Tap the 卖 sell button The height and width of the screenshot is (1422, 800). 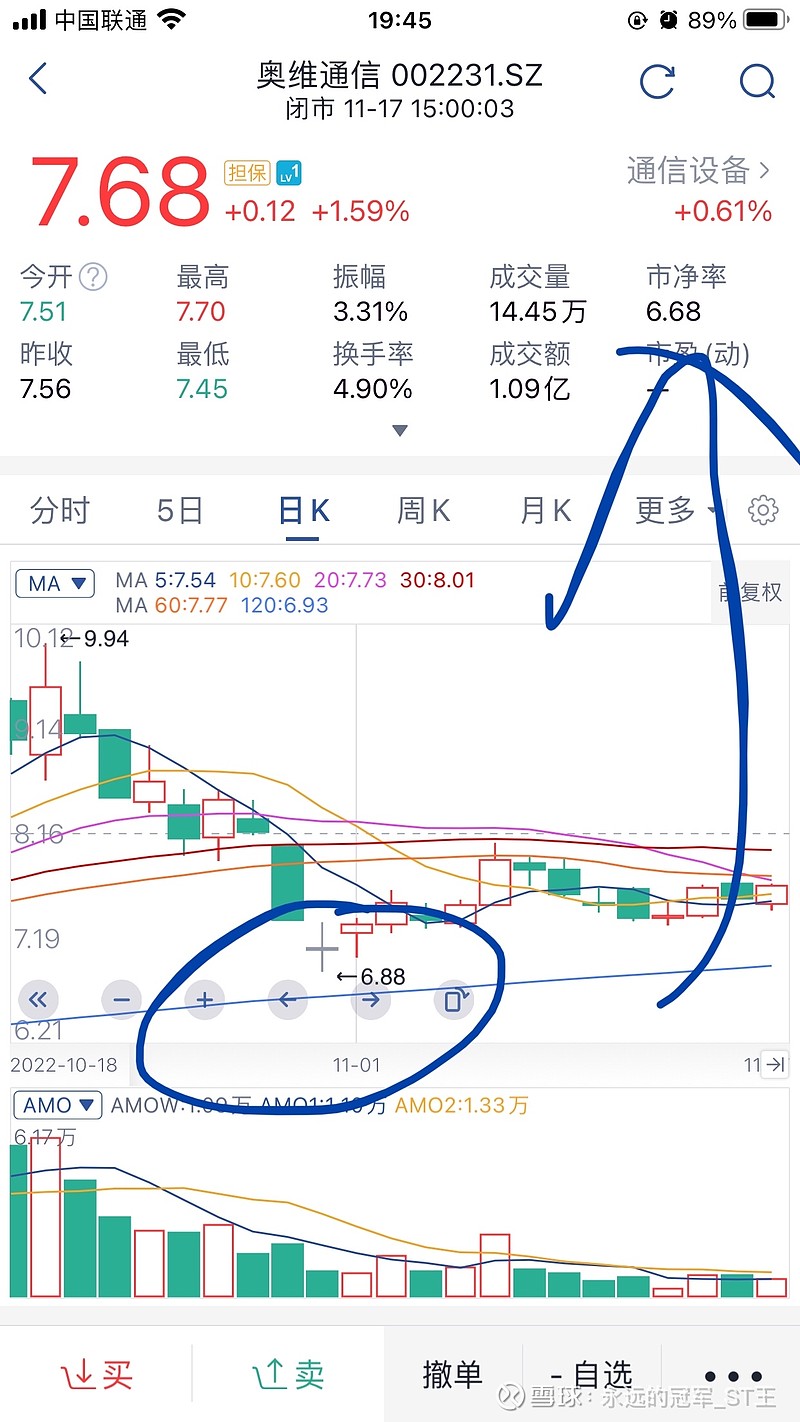point(289,1375)
